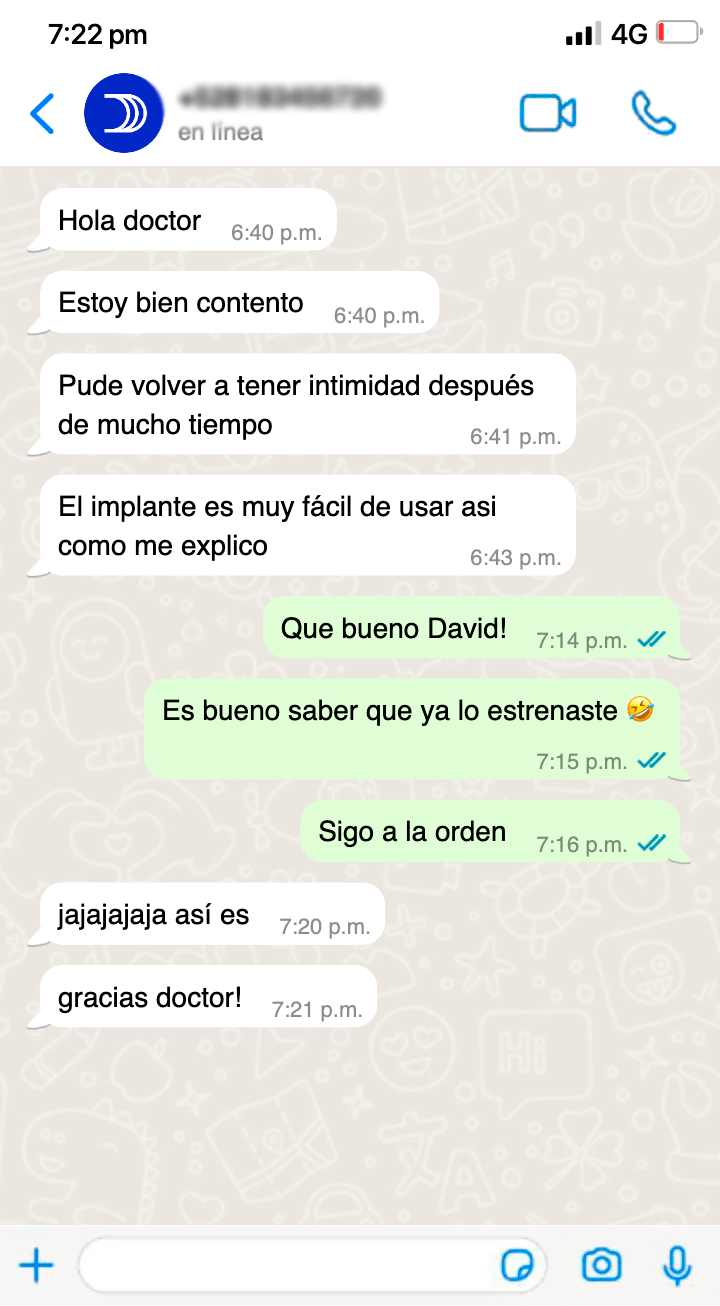Tap the microphone to record a voice message
The width and height of the screenshot is (720, 1306).
point(678,1266)
